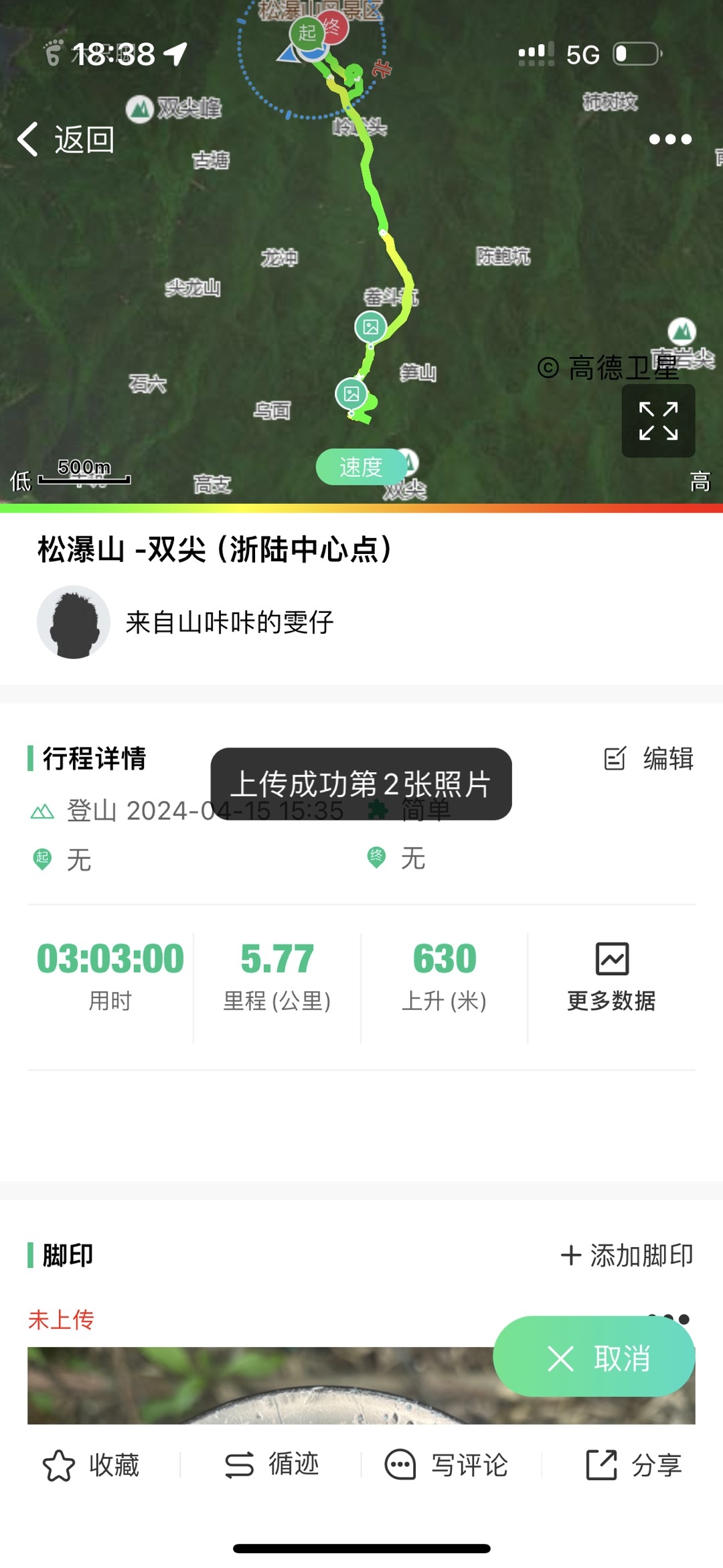Open the upper photo marker on the route
Screen dimensions: 723x1568
pos(370,327)
